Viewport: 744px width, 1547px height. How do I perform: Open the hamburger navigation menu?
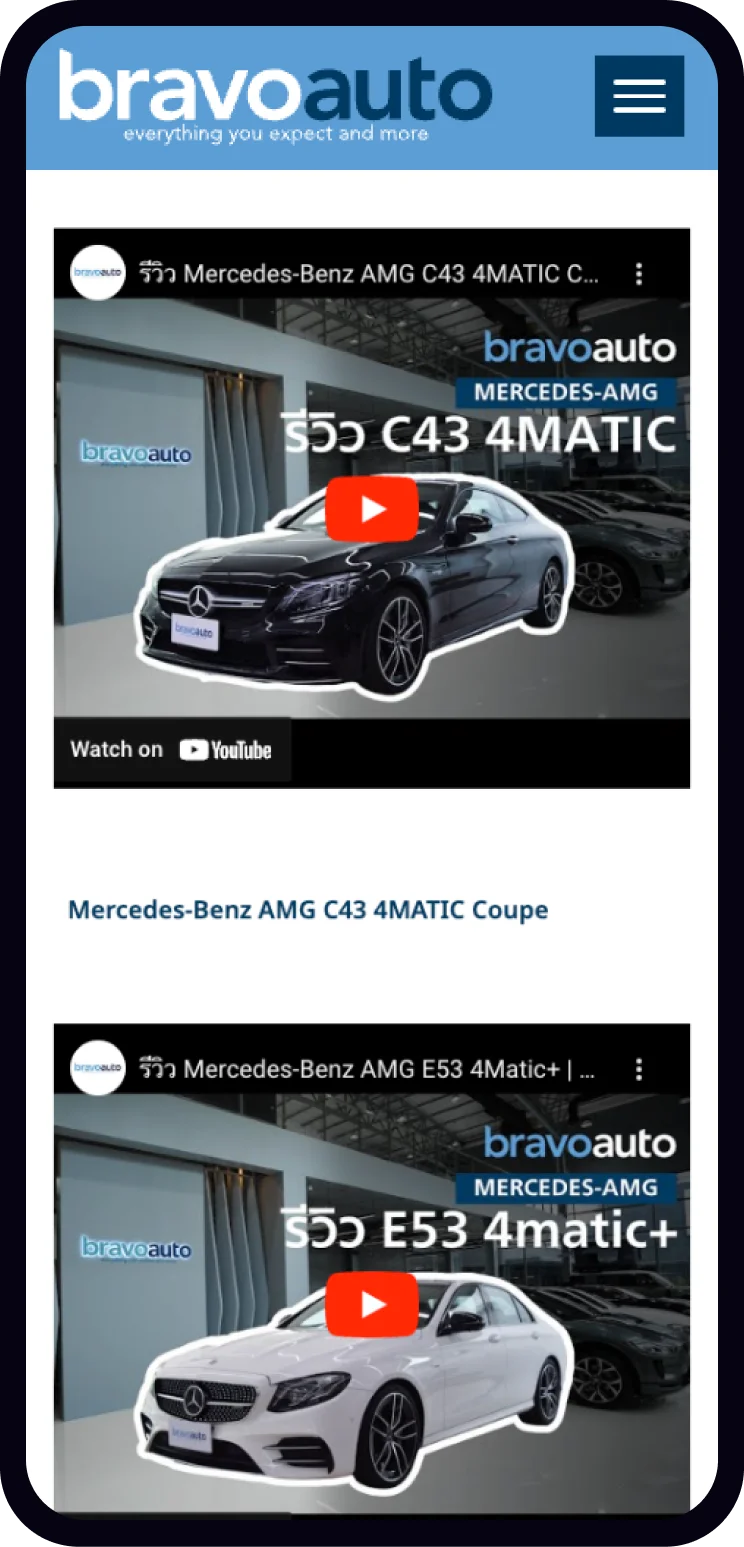click(639, 96)
